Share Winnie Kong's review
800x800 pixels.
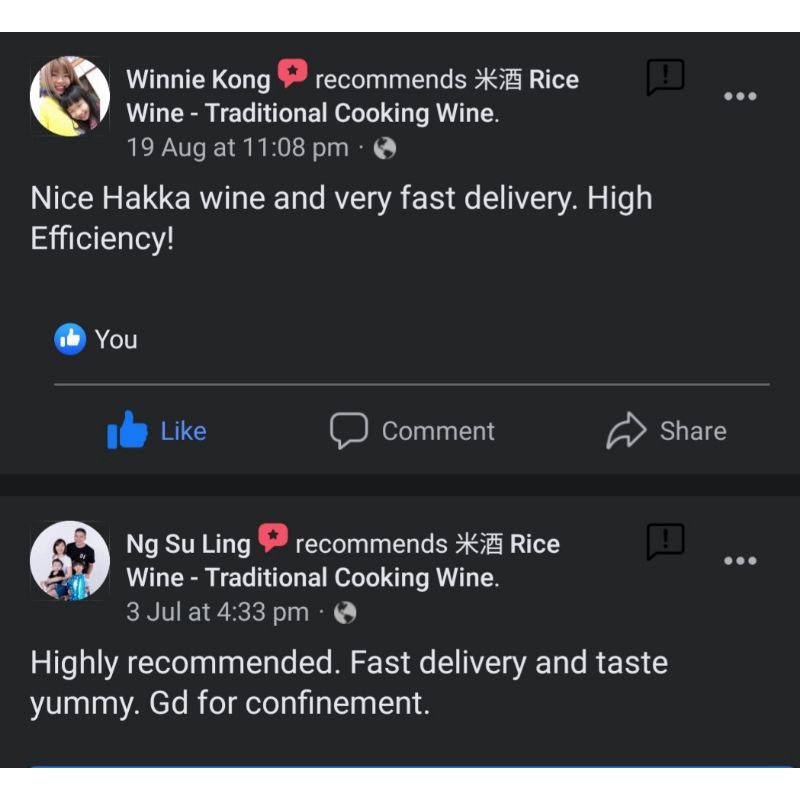tap(666, 431)
